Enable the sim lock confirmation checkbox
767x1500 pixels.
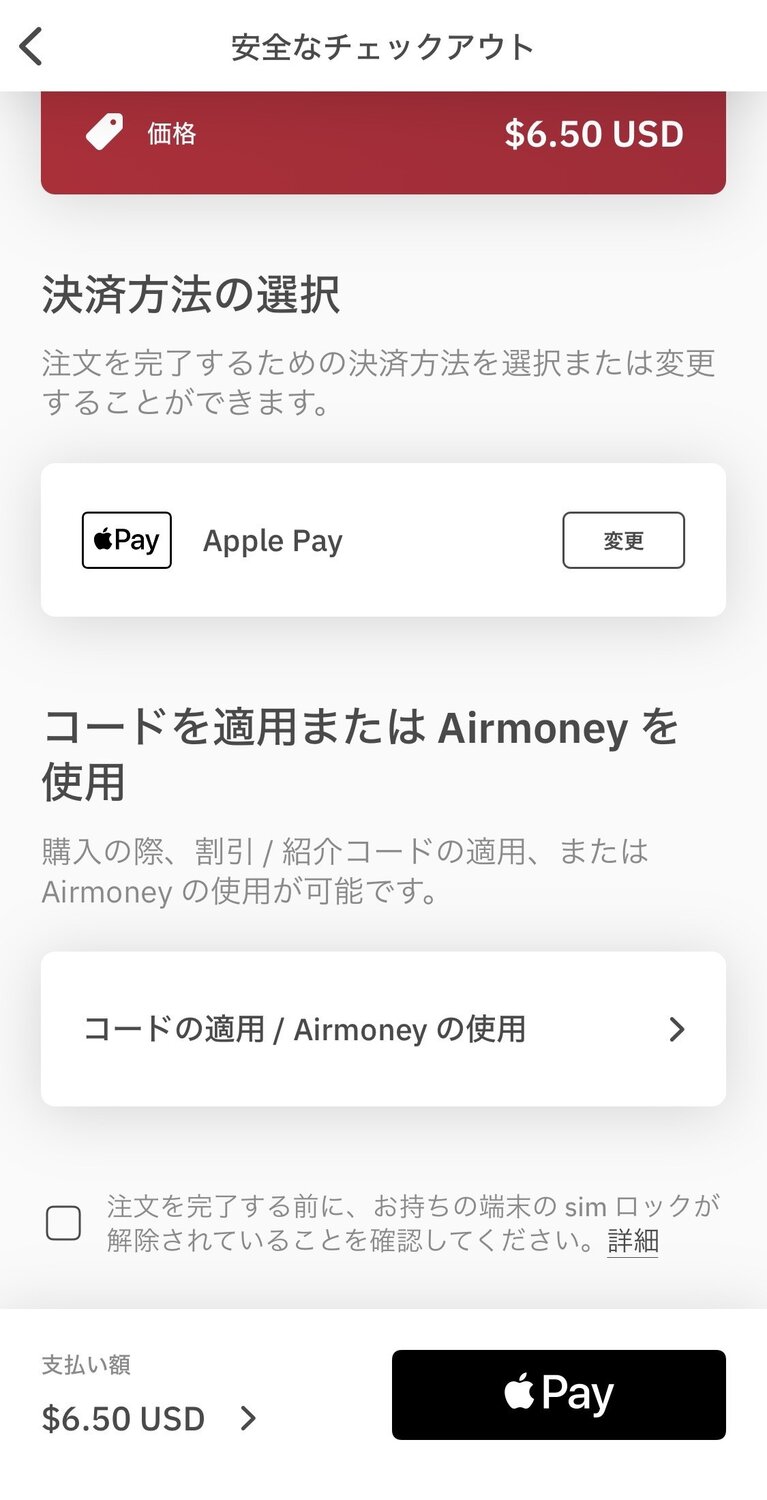[62, 1222]
